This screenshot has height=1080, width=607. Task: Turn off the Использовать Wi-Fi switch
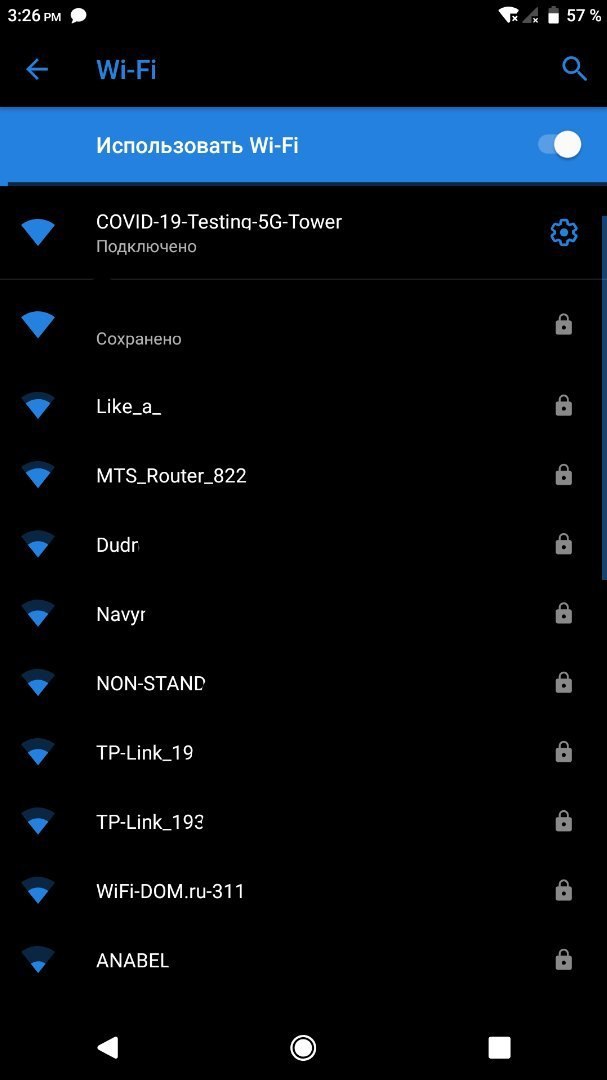point(559,145)
